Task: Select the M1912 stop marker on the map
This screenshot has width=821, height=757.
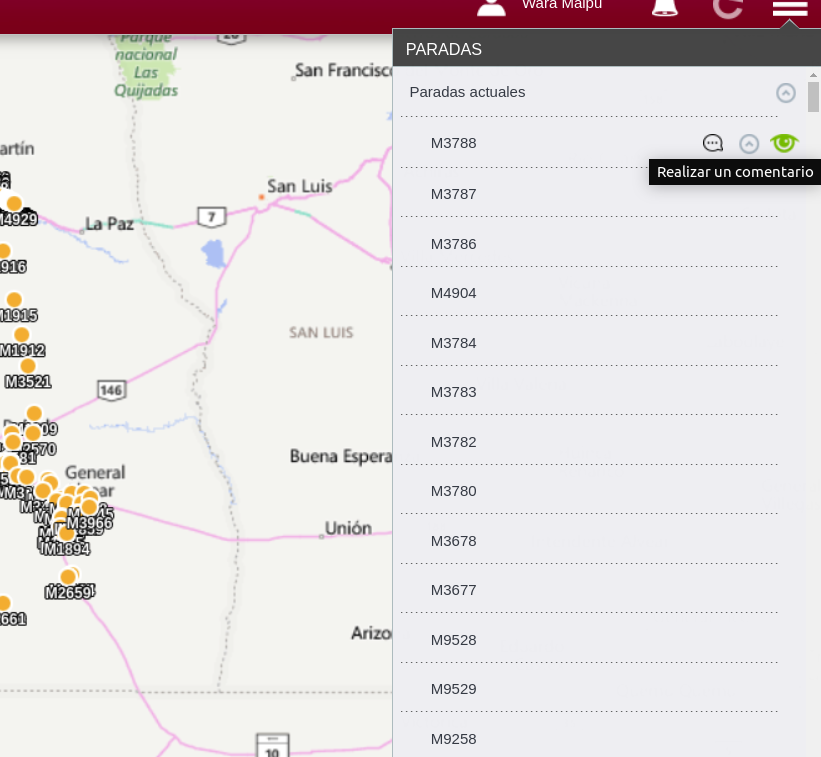Action: click(x=21, y=335)
